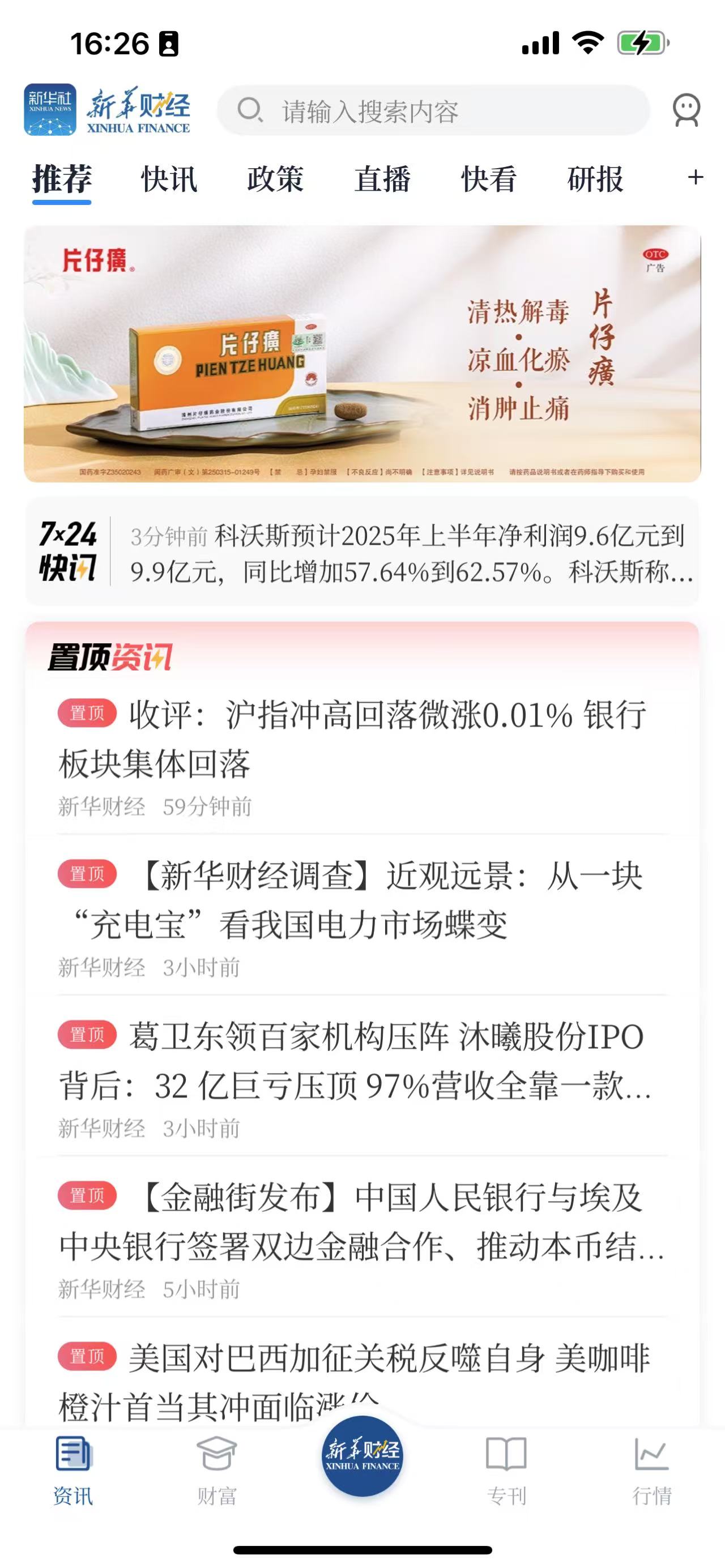Open the 片仔癀 advertisement banner
The image size is (725, 1568).
362,354
